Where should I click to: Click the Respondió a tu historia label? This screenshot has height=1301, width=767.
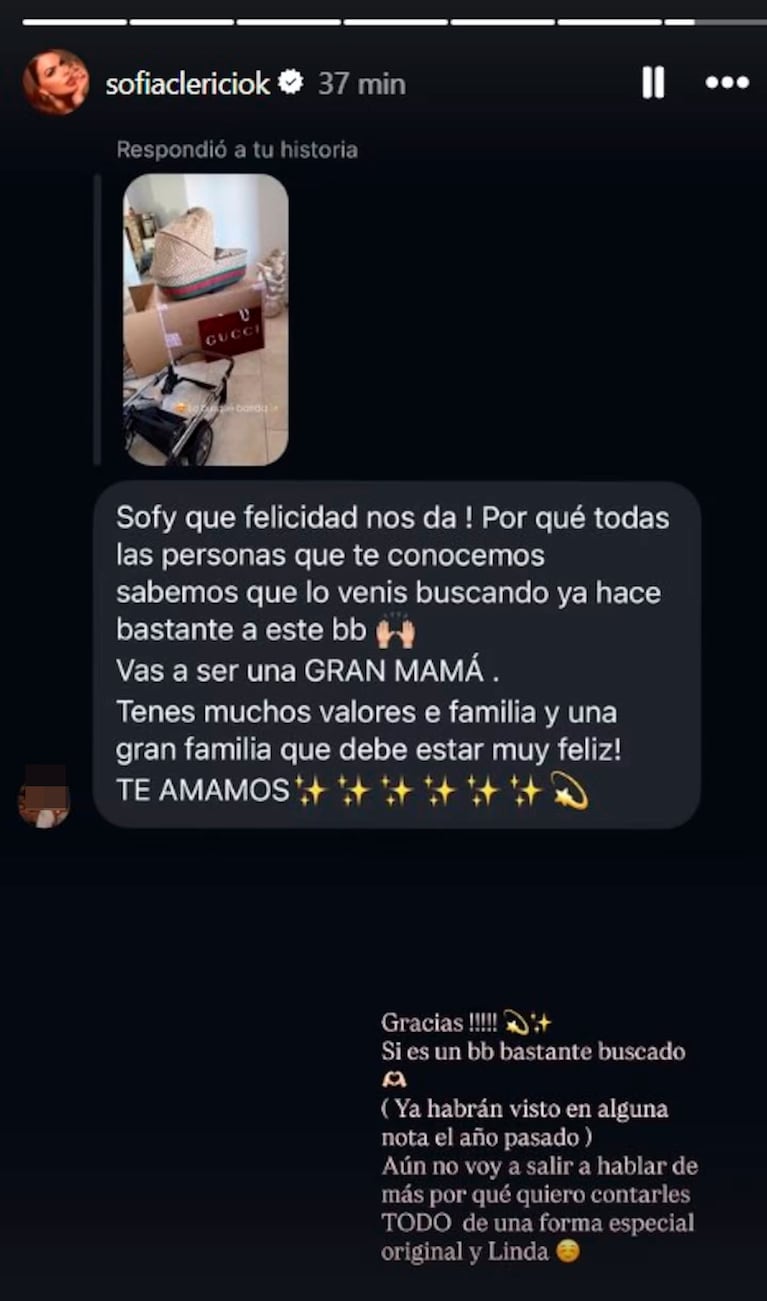coord(237,149)
